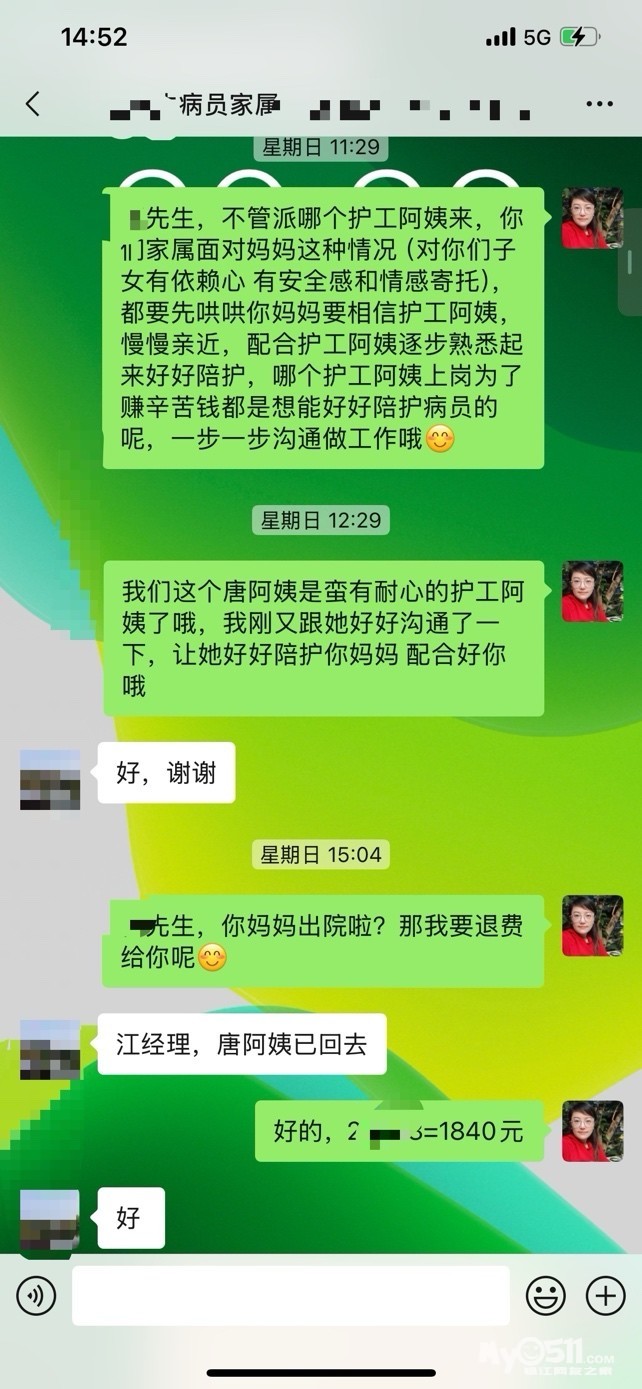
Task: Open sender avatar beside the 退费 message
Action: [x=592, y=925]
